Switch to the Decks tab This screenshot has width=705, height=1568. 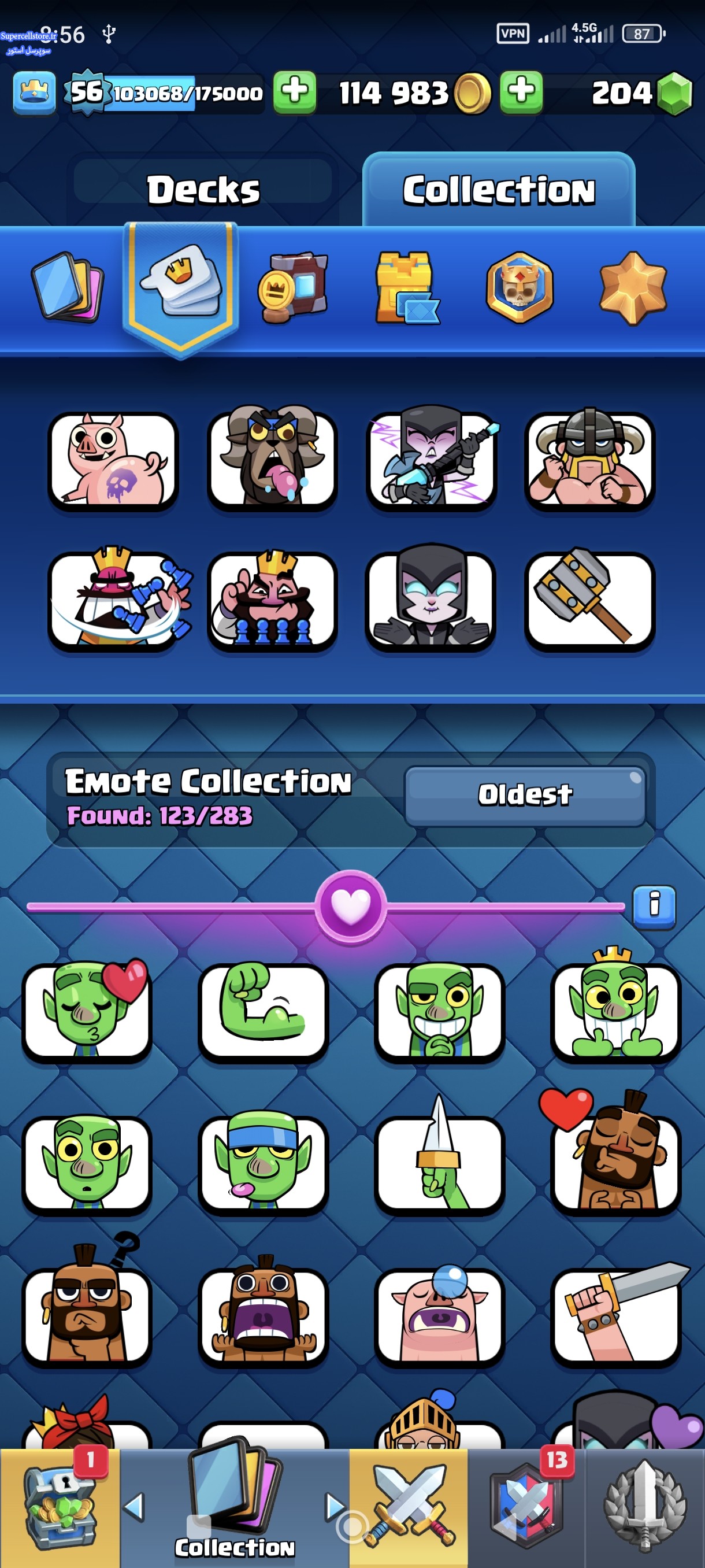point(203,188)
